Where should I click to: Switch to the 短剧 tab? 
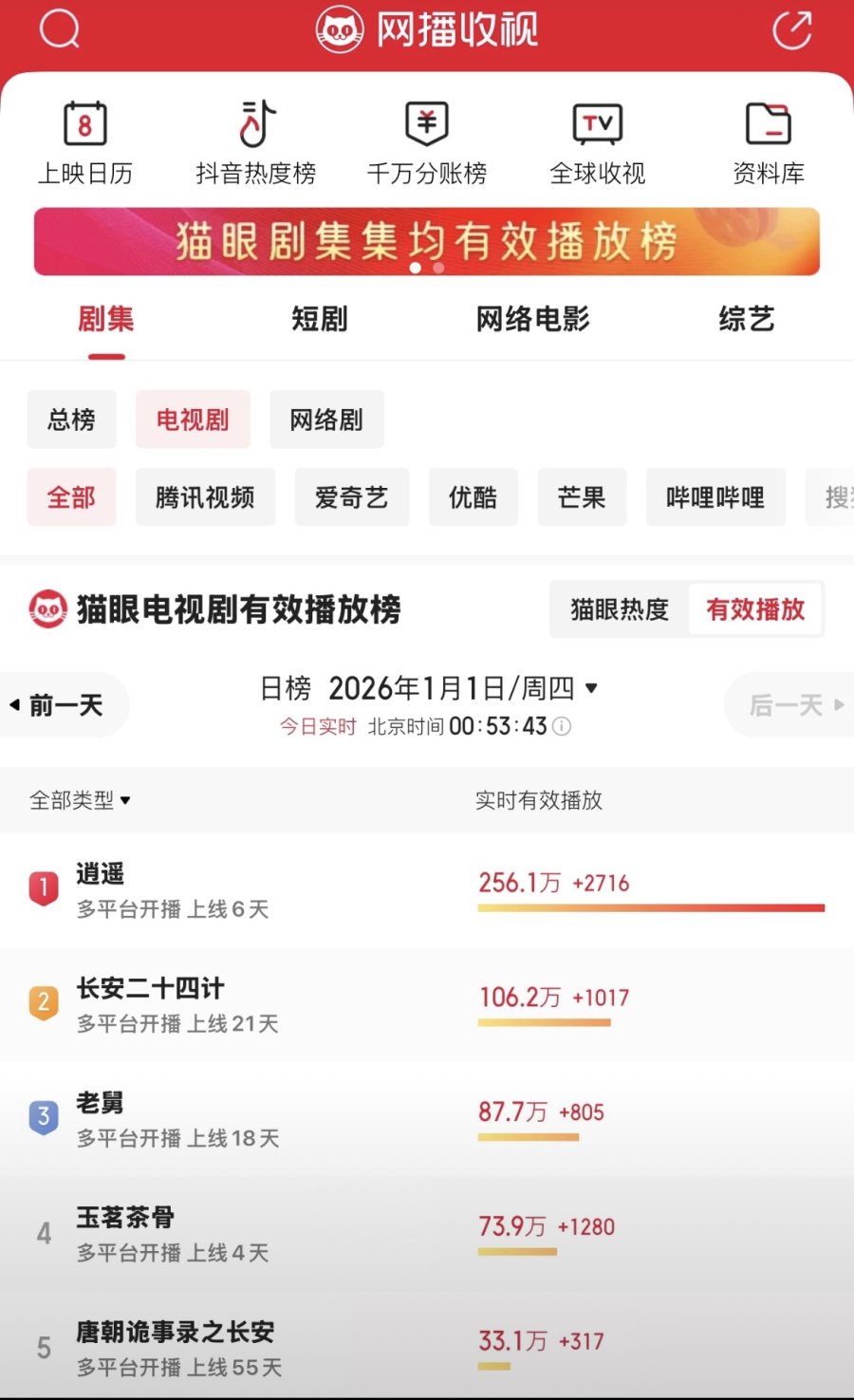[x=320, y=319]
